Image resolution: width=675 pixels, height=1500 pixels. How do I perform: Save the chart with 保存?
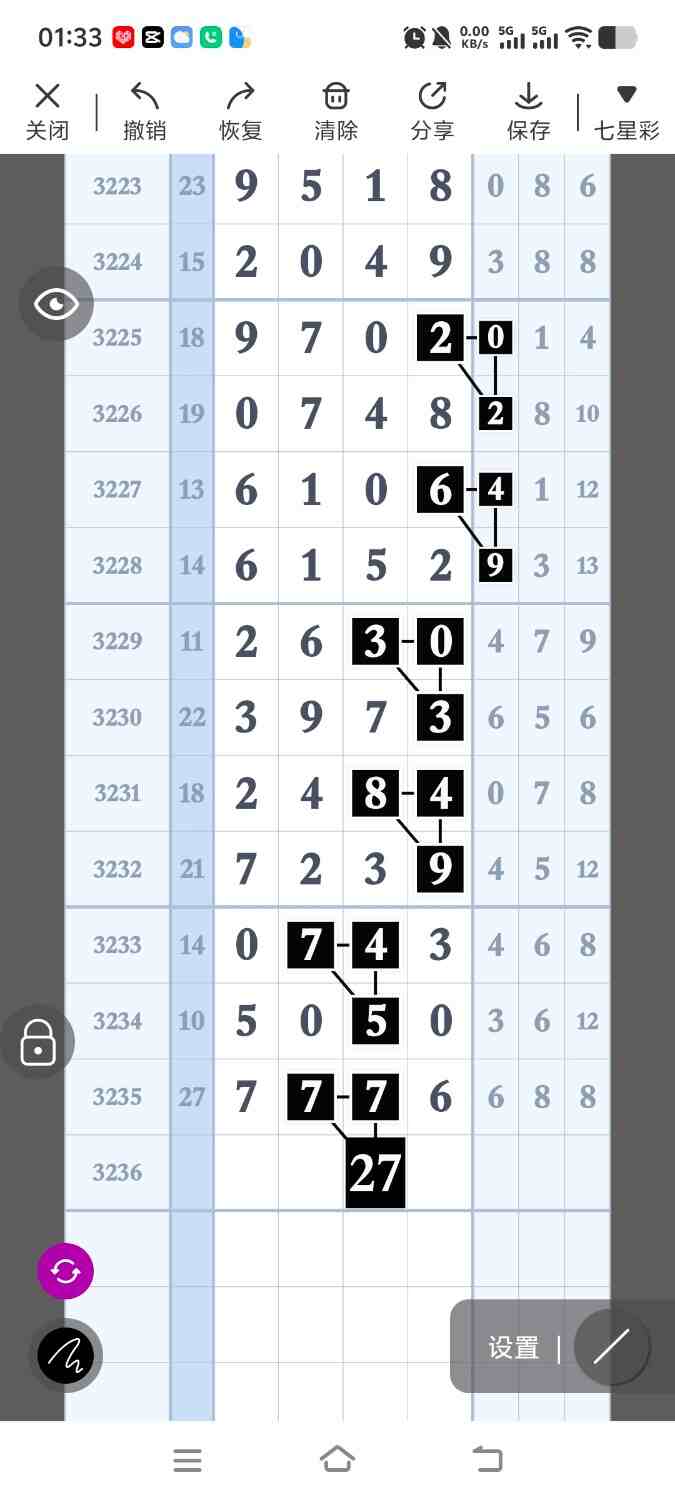tap(528, 111)
